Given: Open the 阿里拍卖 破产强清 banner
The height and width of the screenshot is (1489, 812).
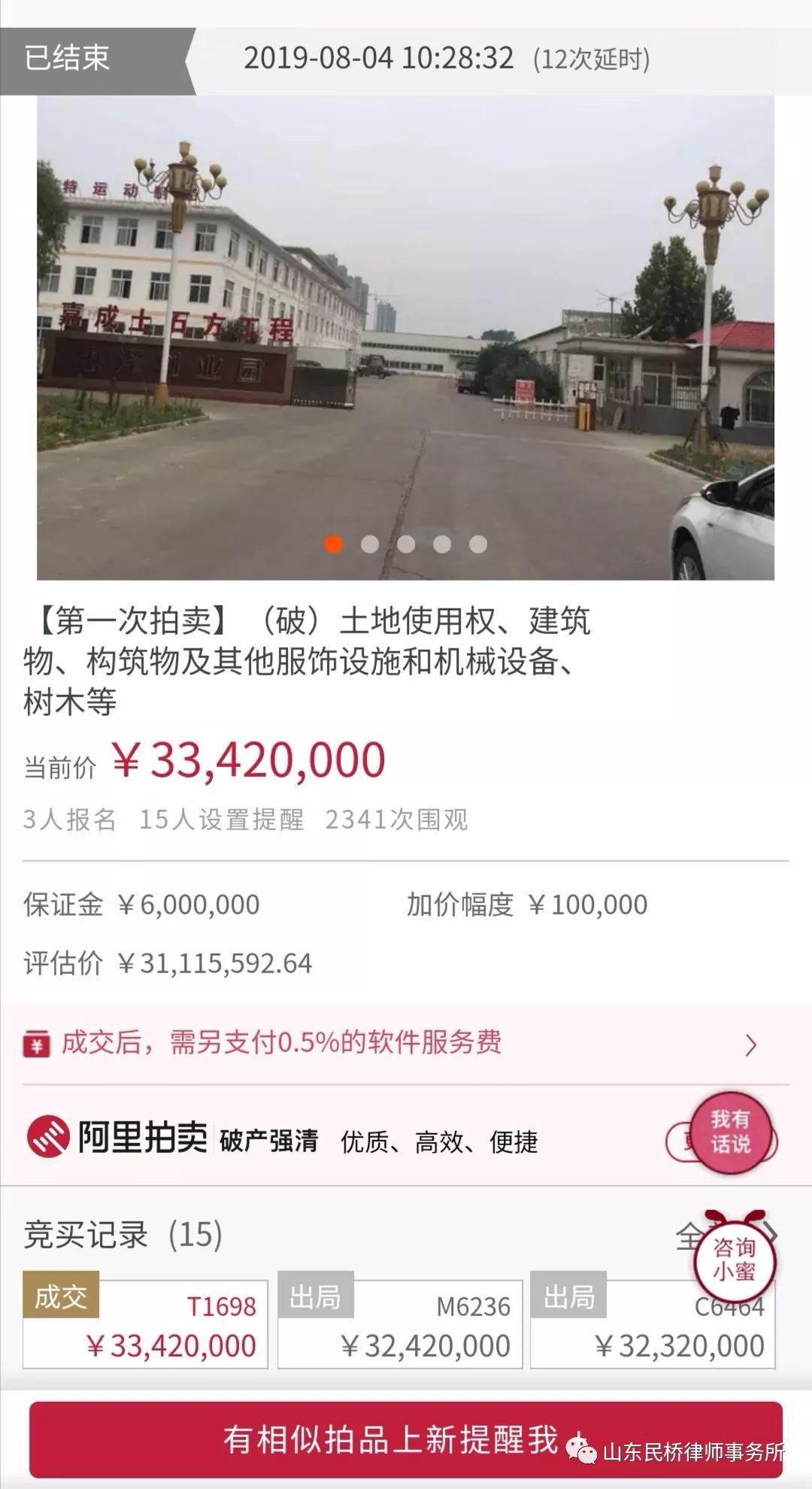Looking at the screenshot, I should click(x=301, y=1139).
